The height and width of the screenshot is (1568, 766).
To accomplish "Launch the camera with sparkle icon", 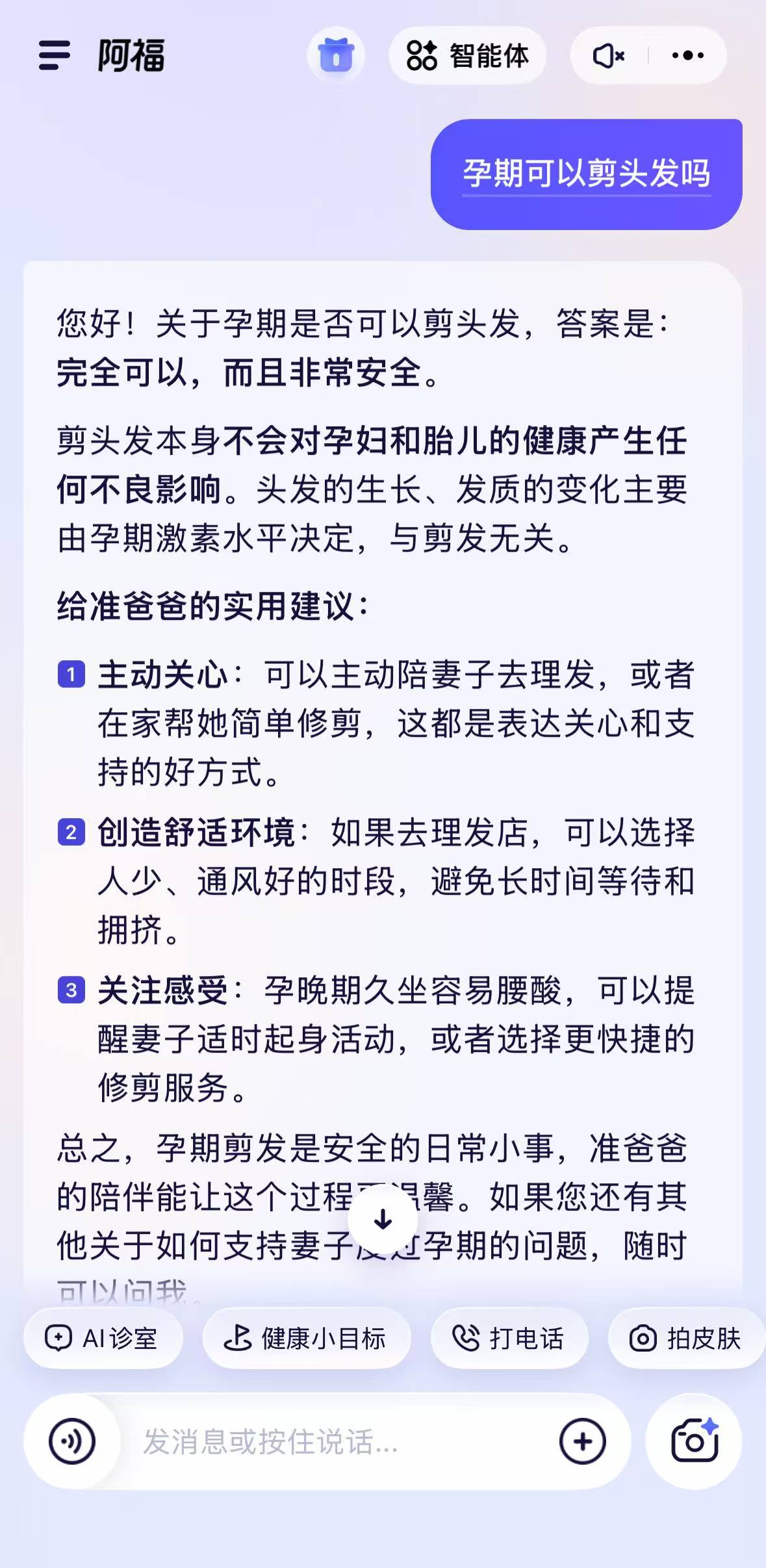I will point(694,1441).
